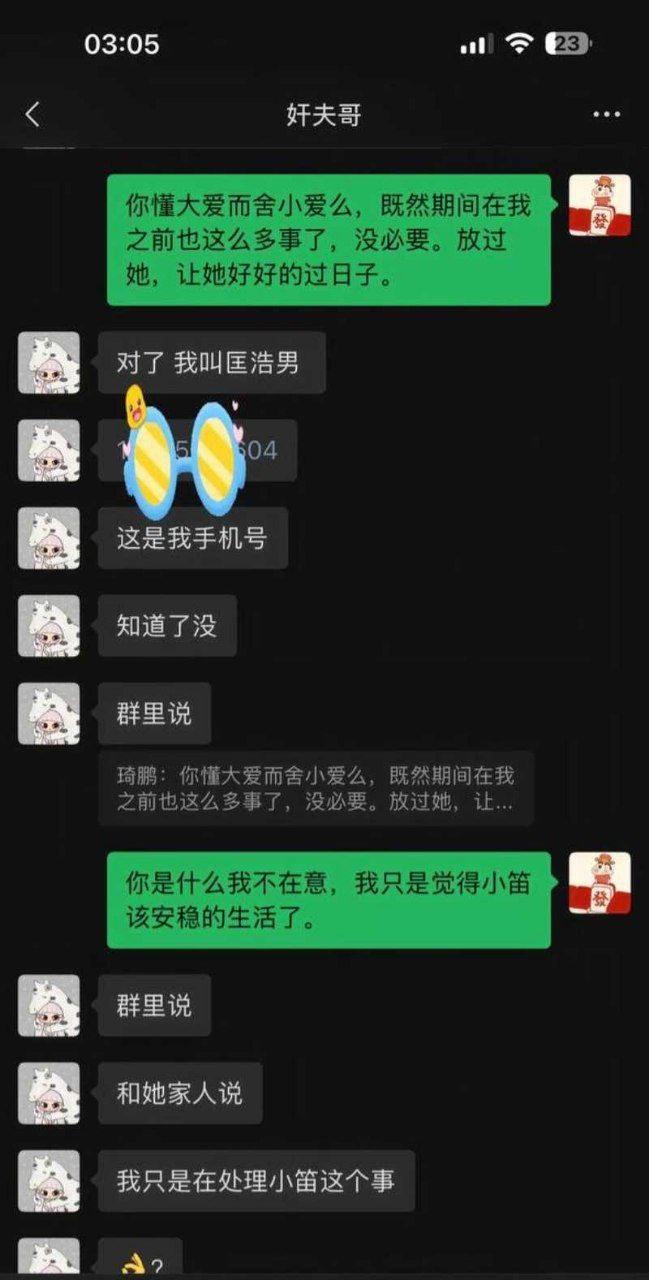The width and height of the screenshot is (649, 1280).
Task: Open own avatar beside 你是什么我不在意 message
Action: click(599, 883)
